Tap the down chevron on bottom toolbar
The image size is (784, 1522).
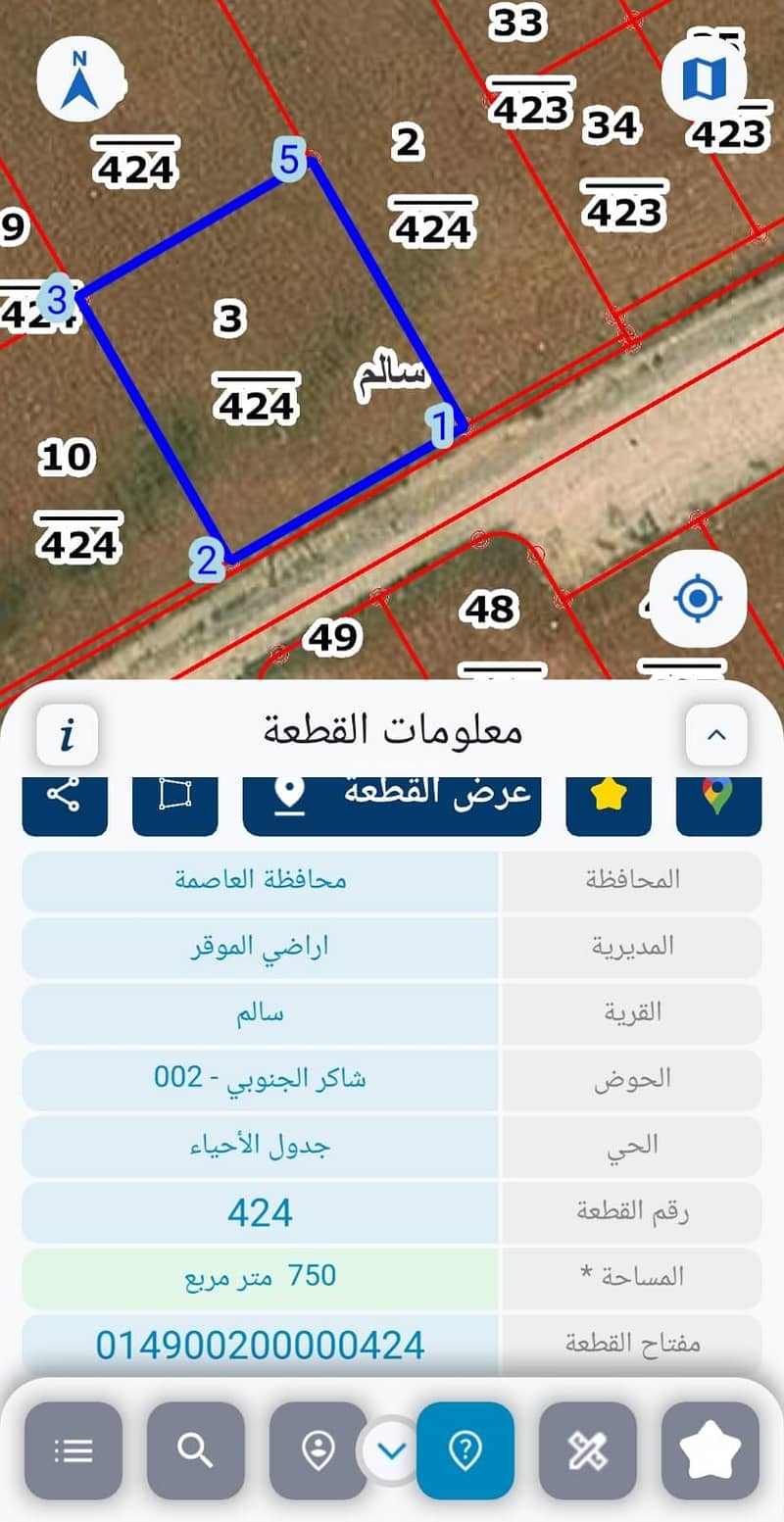coord(392,1450)
